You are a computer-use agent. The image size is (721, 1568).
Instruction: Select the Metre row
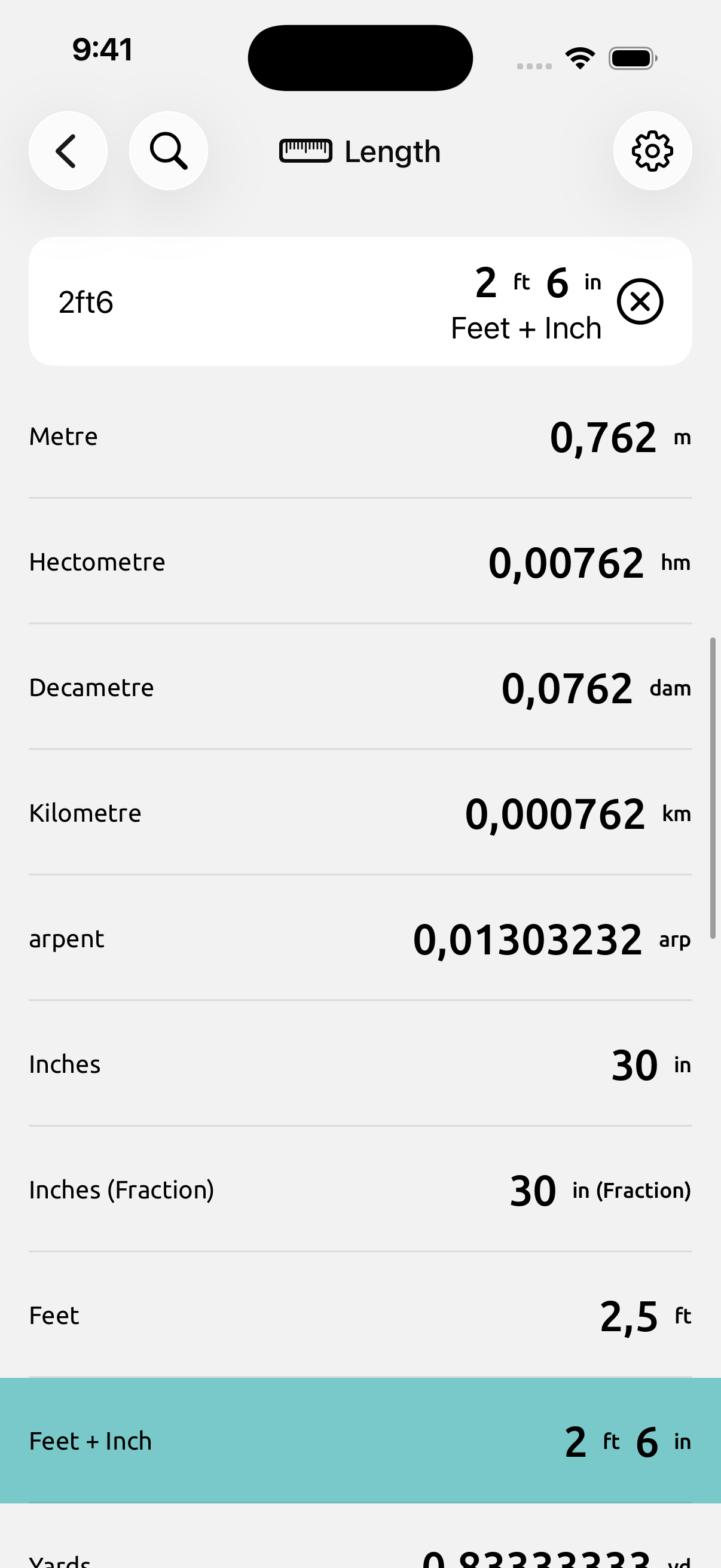pyautogui.click(x=360, y=437)
